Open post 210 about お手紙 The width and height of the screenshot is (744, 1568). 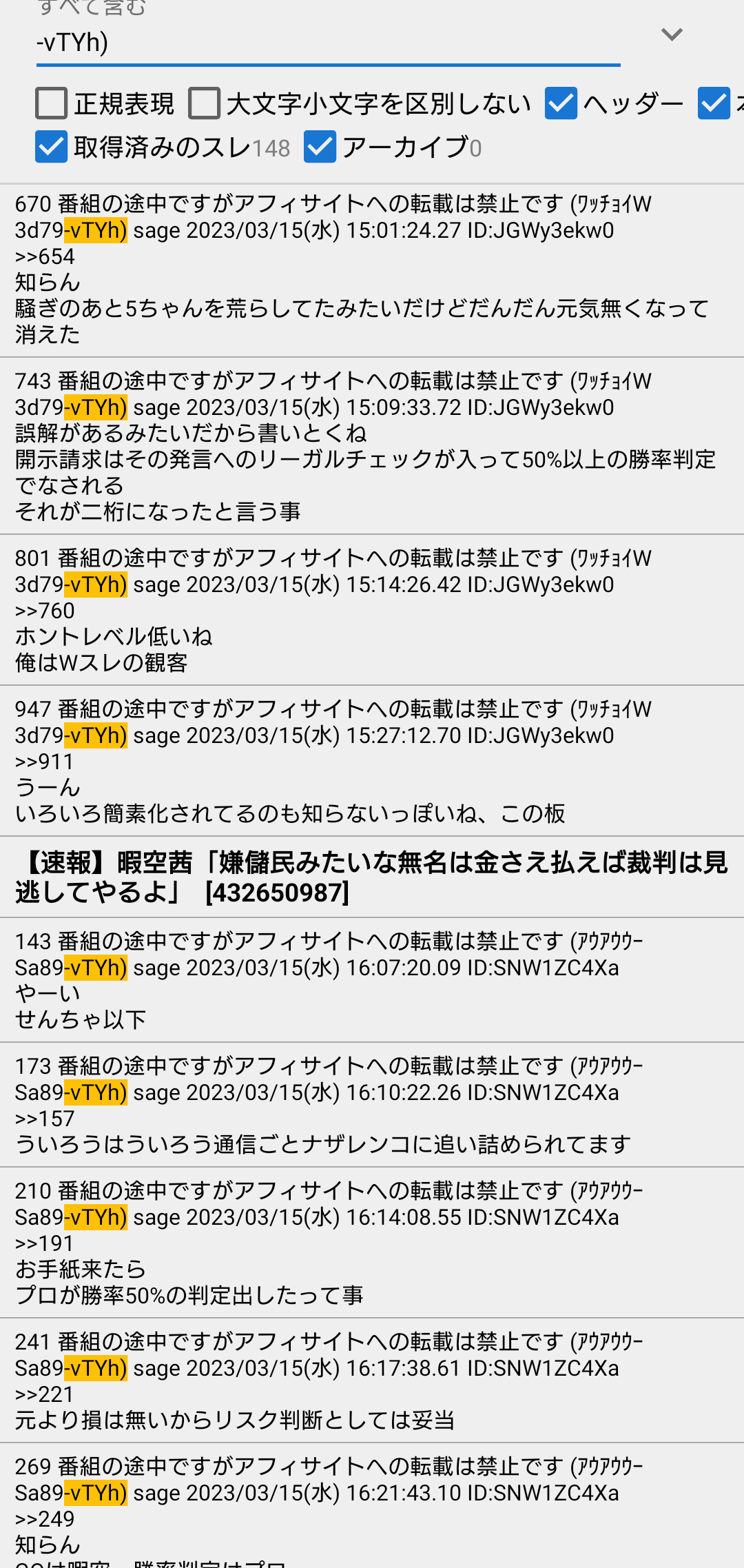pyautogui.click(x=372, y=1243)
